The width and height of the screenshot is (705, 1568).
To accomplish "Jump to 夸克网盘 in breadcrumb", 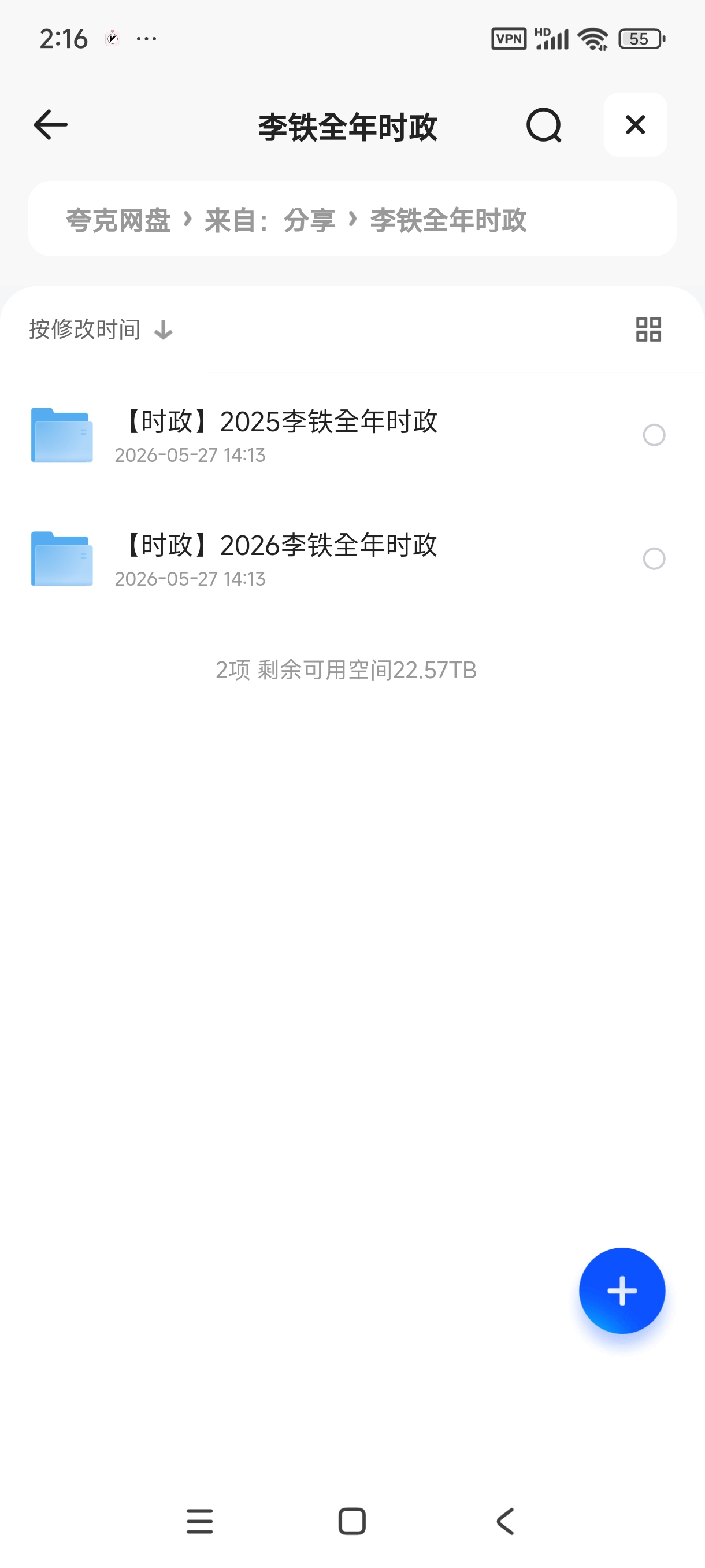I will (x=118, y=220).
